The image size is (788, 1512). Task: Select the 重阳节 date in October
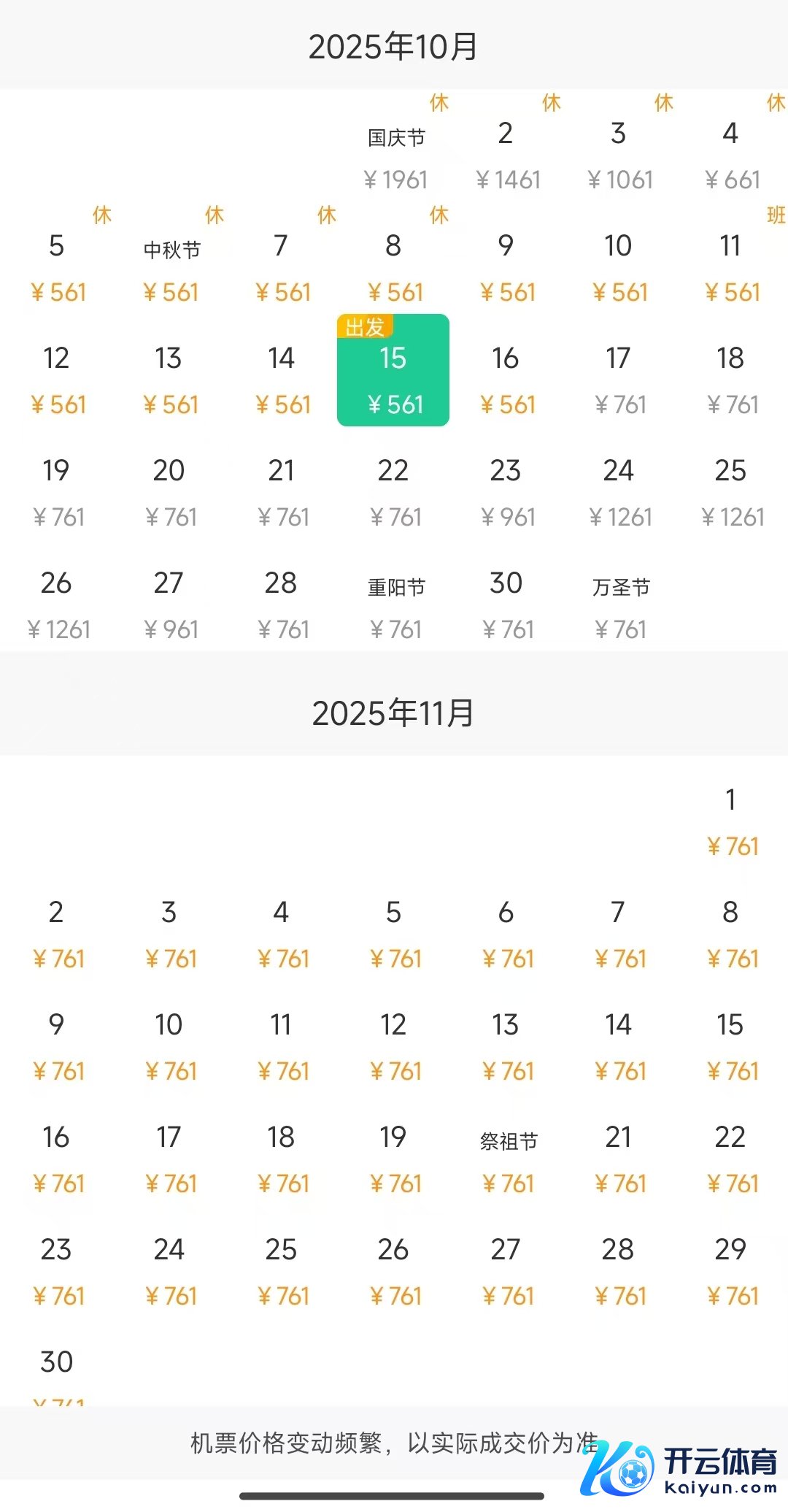point(396,605)
